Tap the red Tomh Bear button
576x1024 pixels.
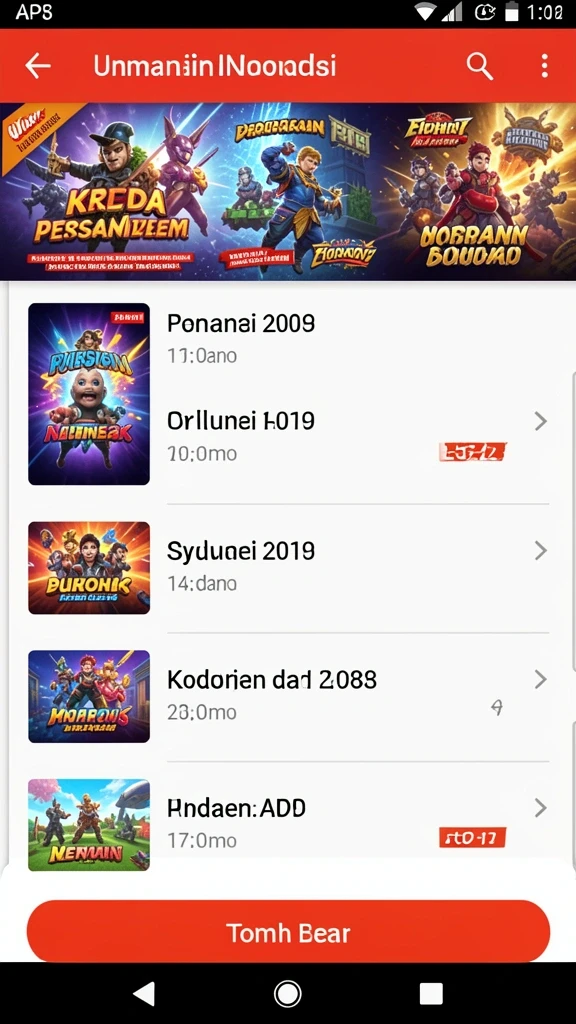288,931
